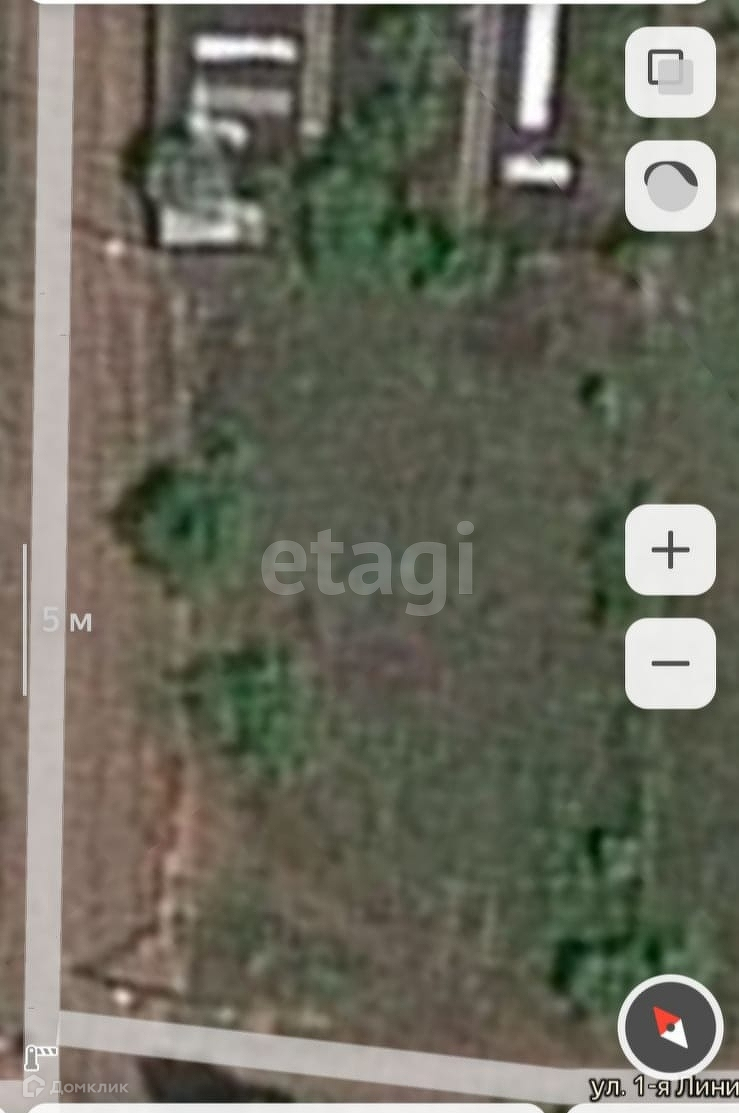Image resolution: width=739 pixels, height=1113 pixels.
Task: Open the map layers button
Action: [670, 72]
